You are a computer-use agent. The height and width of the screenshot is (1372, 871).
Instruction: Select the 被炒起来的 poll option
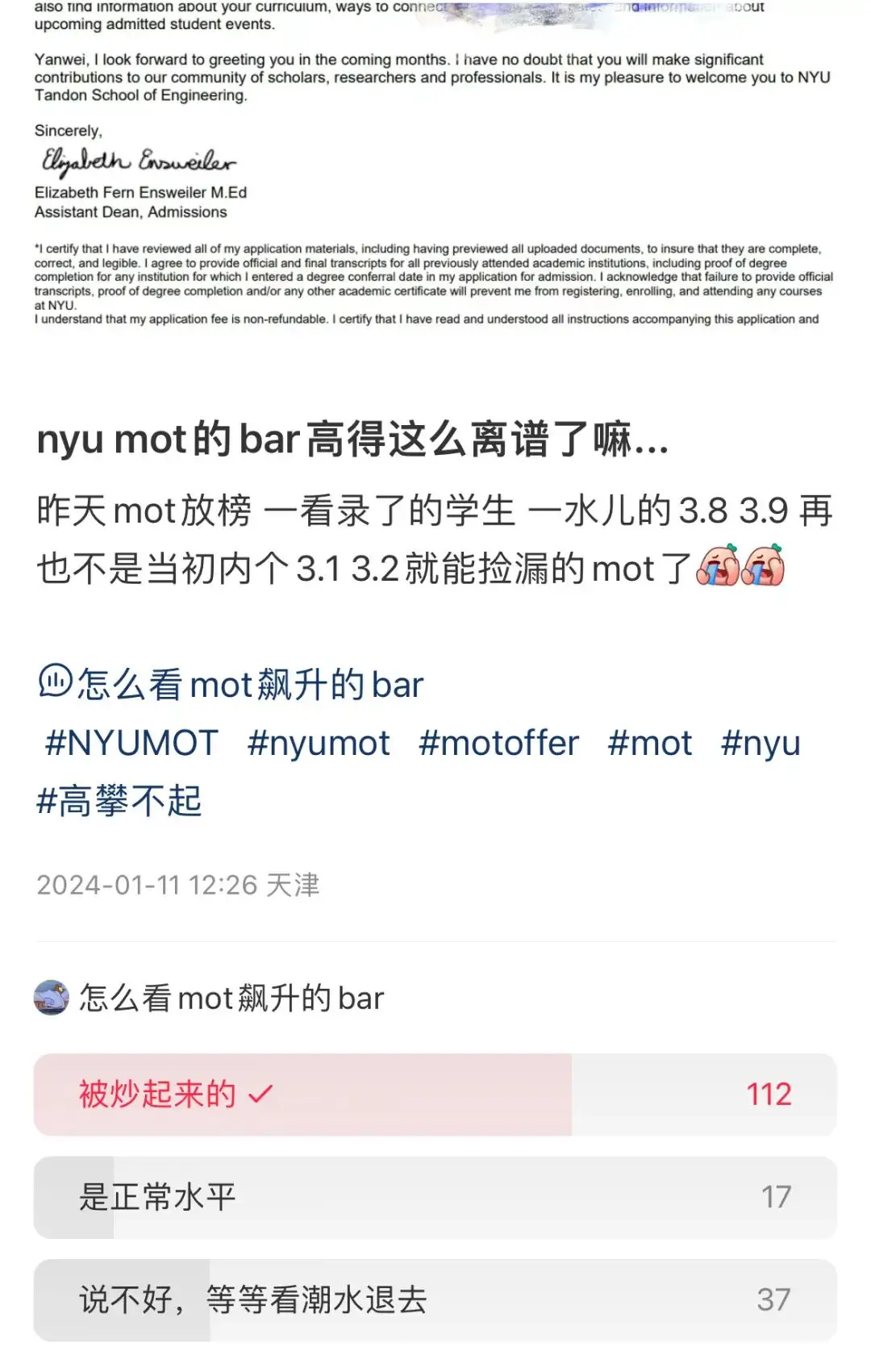click(x=435, y=1095)
